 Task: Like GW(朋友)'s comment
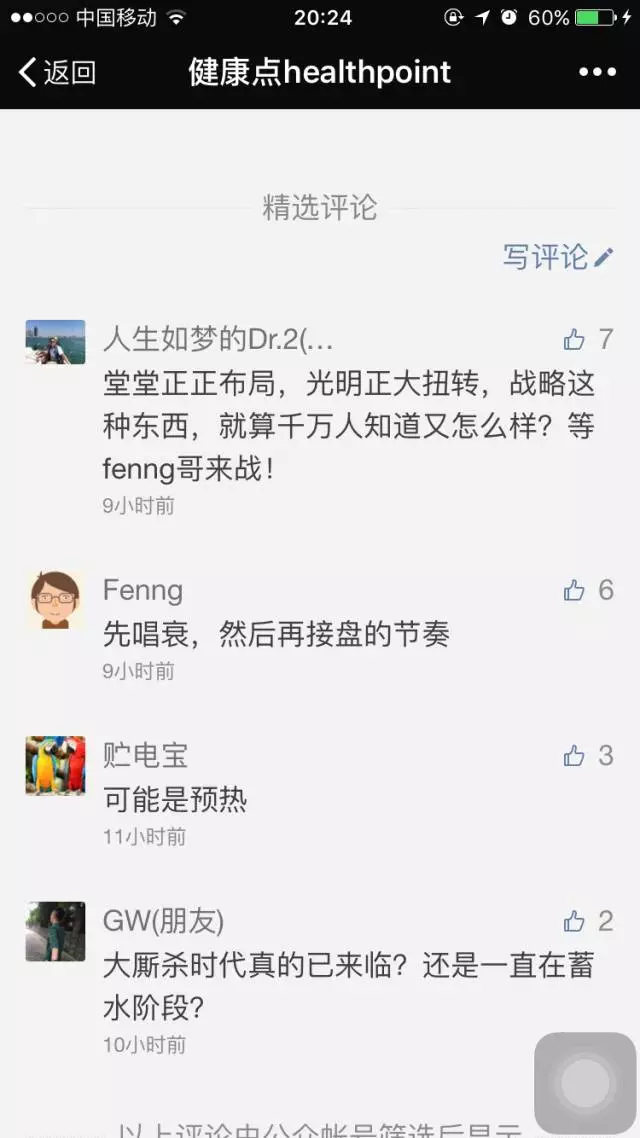(x=574, y=921)
